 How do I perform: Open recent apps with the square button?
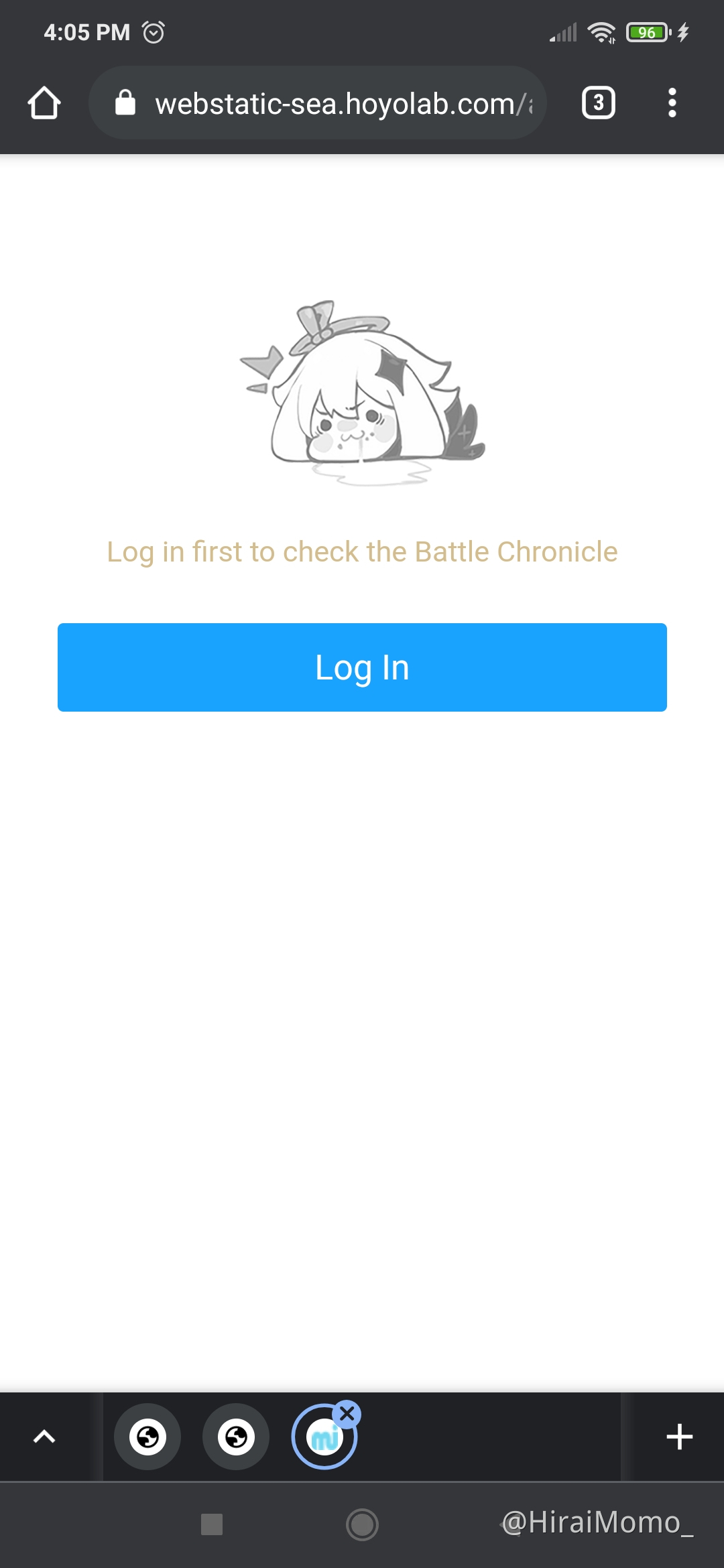212,1524
